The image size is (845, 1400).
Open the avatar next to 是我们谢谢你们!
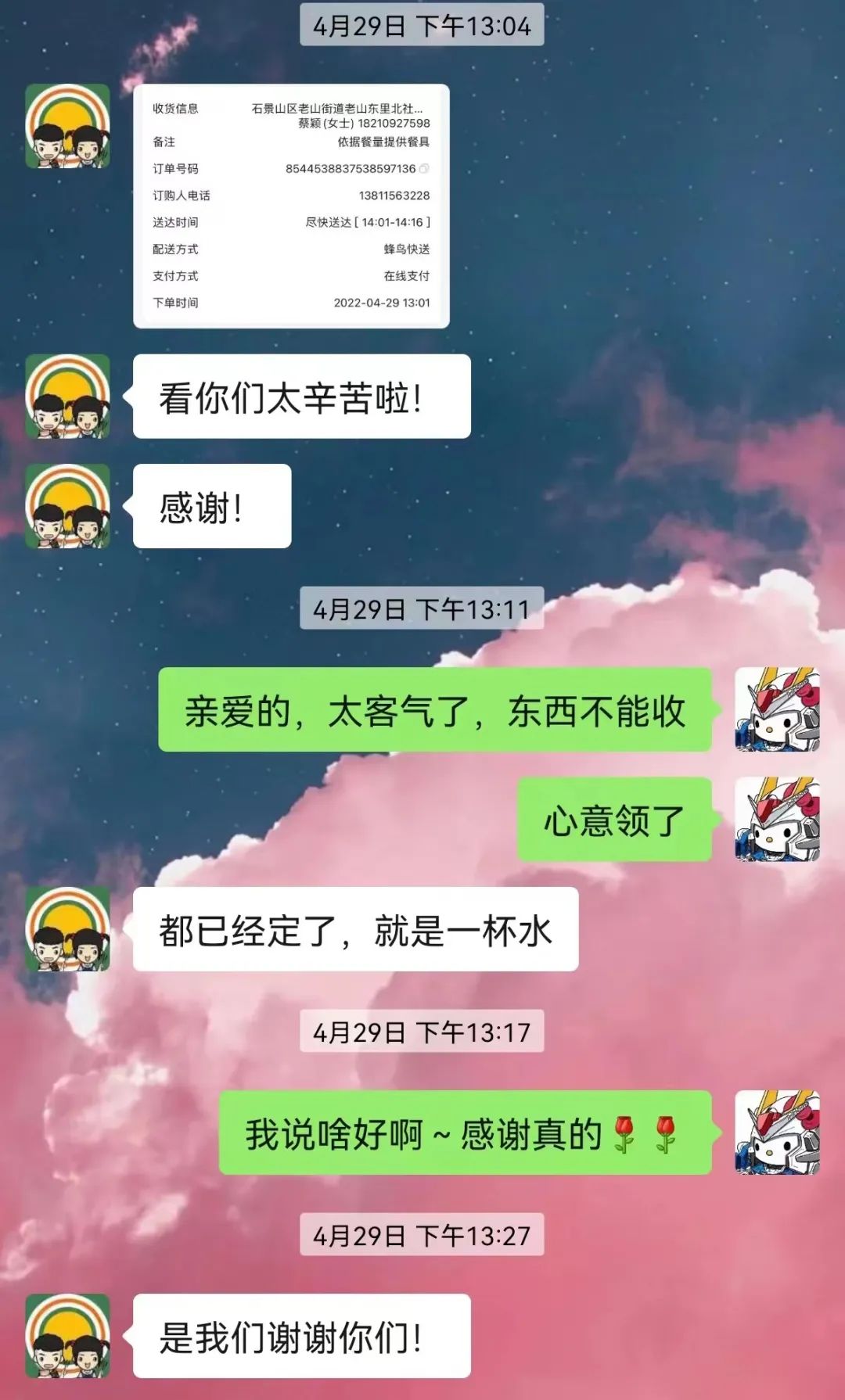67,1336
